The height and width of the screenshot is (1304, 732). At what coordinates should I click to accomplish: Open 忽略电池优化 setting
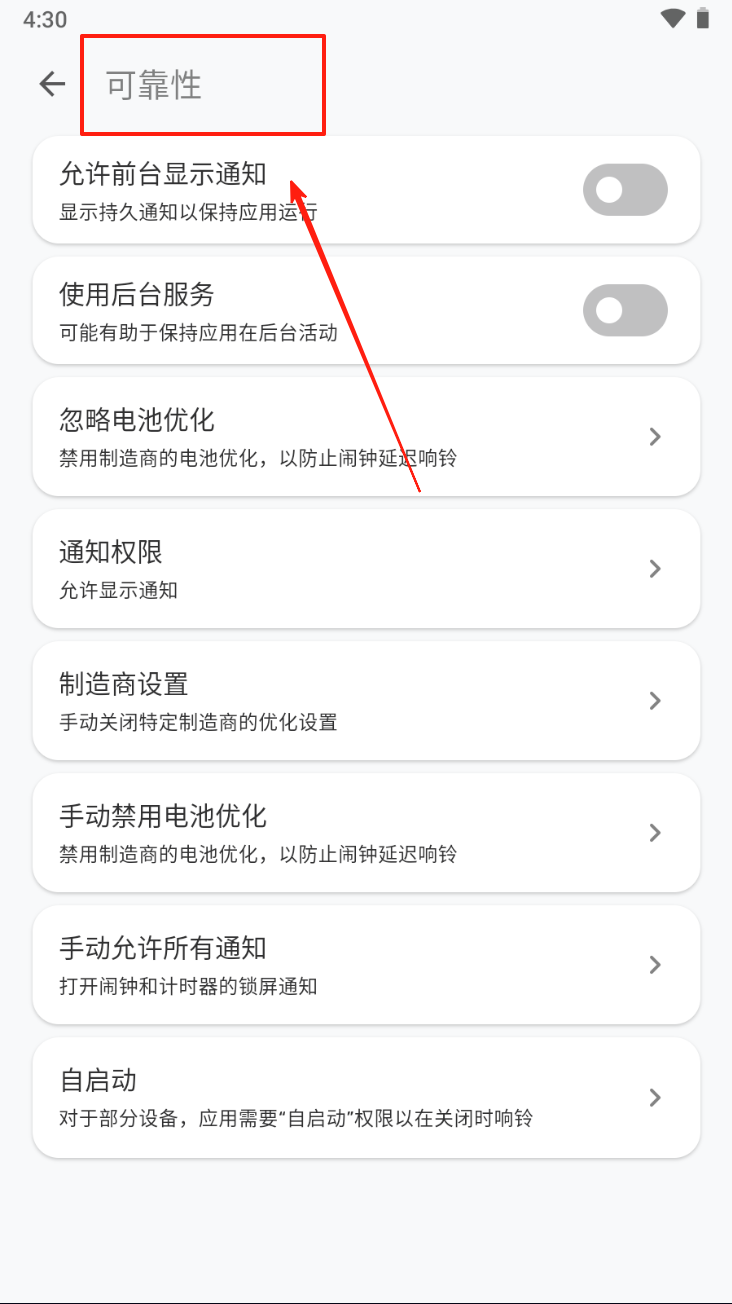tap(366, 436)
